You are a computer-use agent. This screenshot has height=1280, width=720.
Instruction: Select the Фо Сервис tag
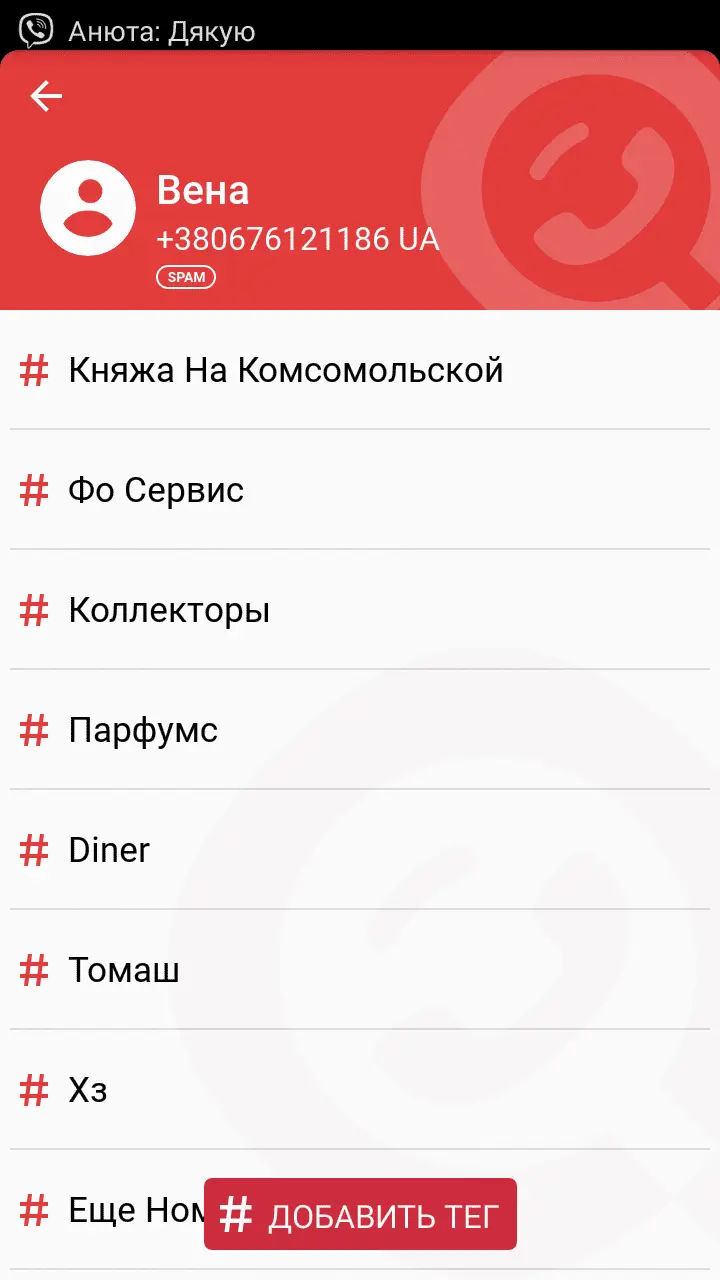coord(156,491)
